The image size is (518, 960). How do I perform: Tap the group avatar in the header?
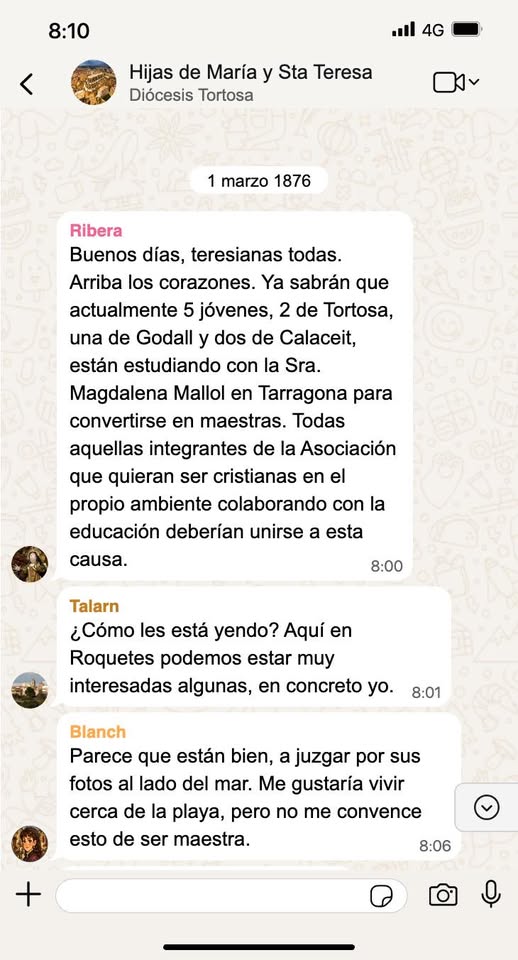click(94, 82)
